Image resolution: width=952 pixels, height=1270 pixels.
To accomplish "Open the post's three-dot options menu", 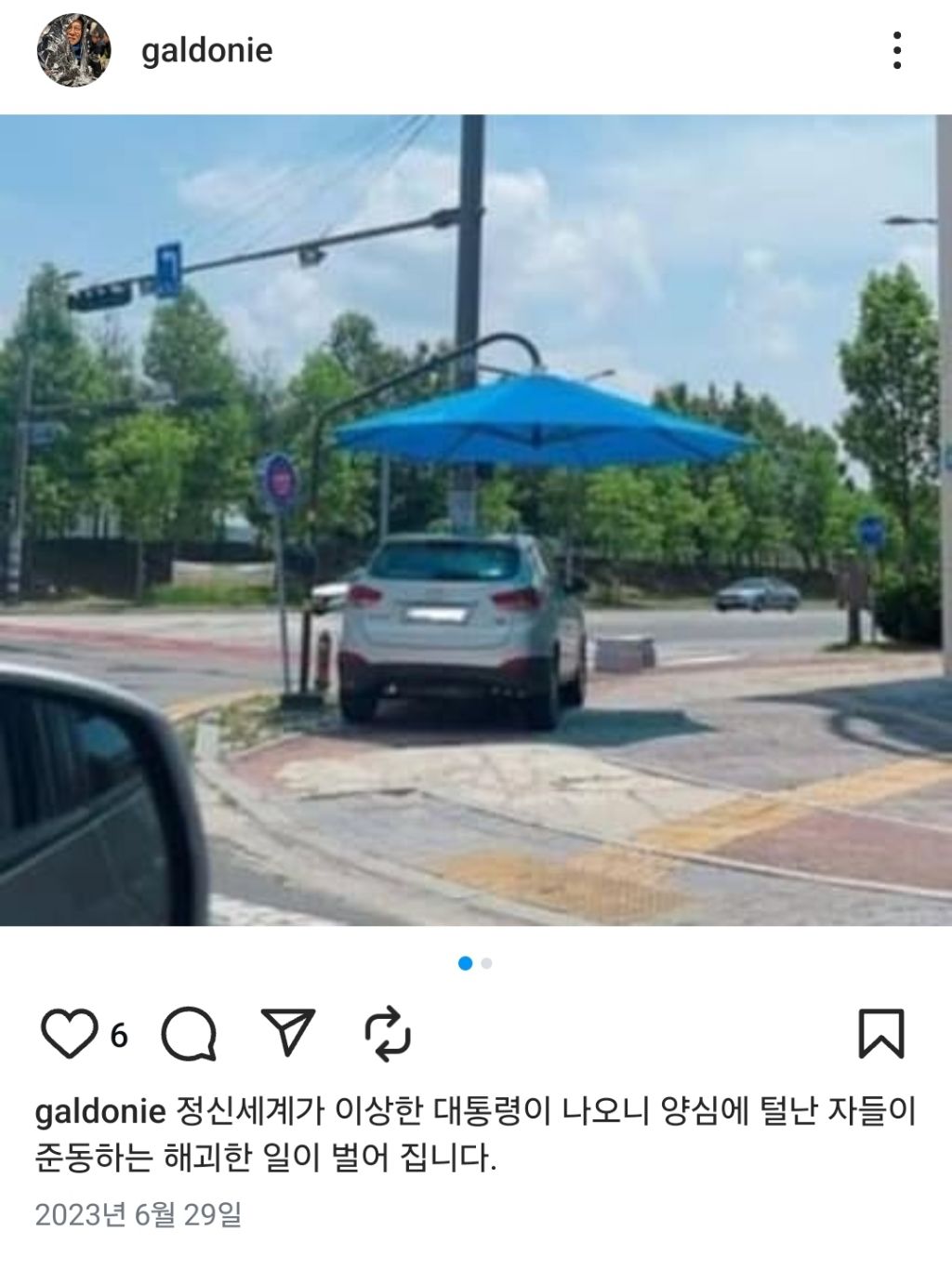I will coord(896,50).
